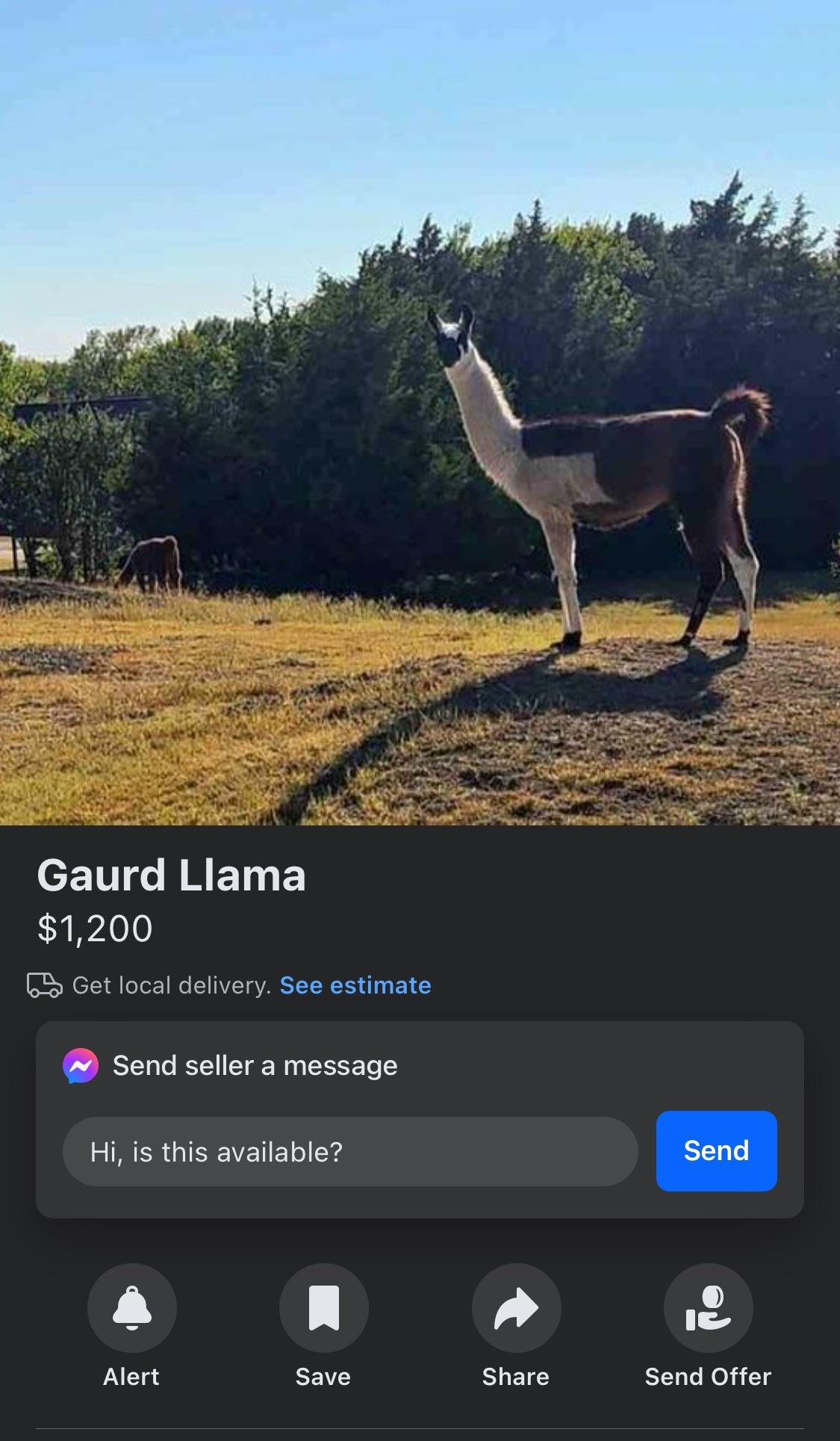Start an offer using Send Offer
840x1441 pixels.
(x=708, y=1307)
